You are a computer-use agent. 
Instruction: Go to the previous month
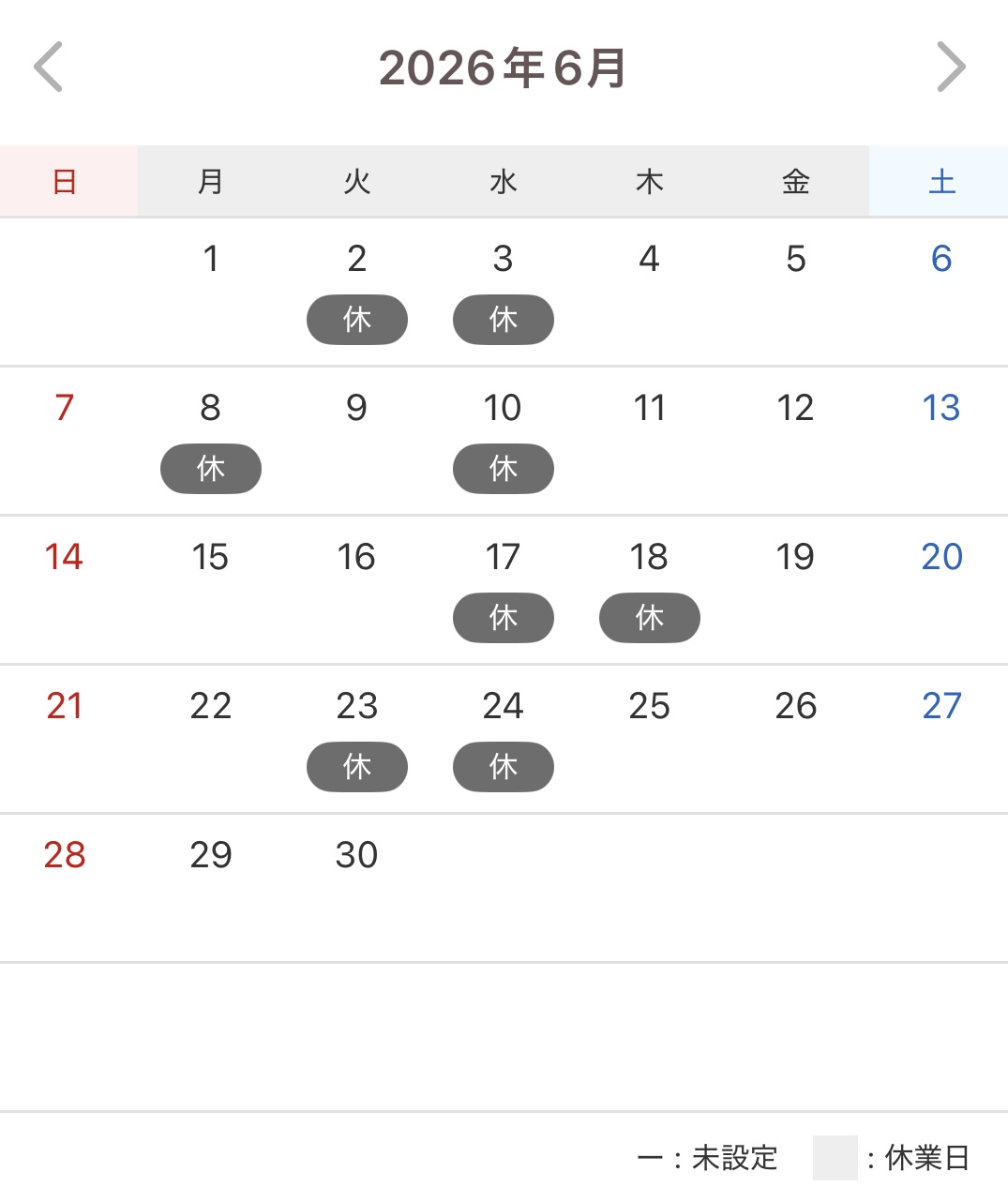pos(49,68)
